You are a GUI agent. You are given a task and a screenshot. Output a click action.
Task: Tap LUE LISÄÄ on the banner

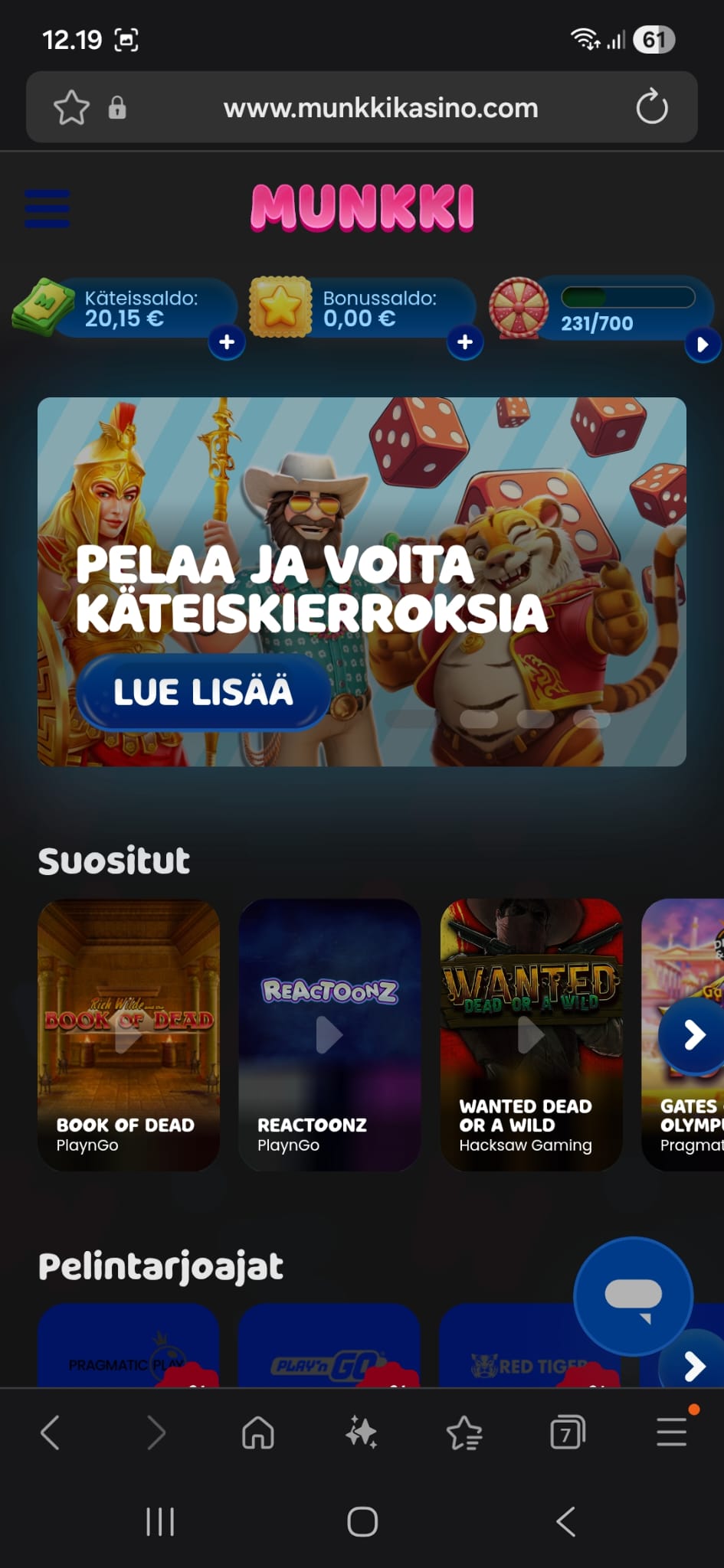(202, 692)
